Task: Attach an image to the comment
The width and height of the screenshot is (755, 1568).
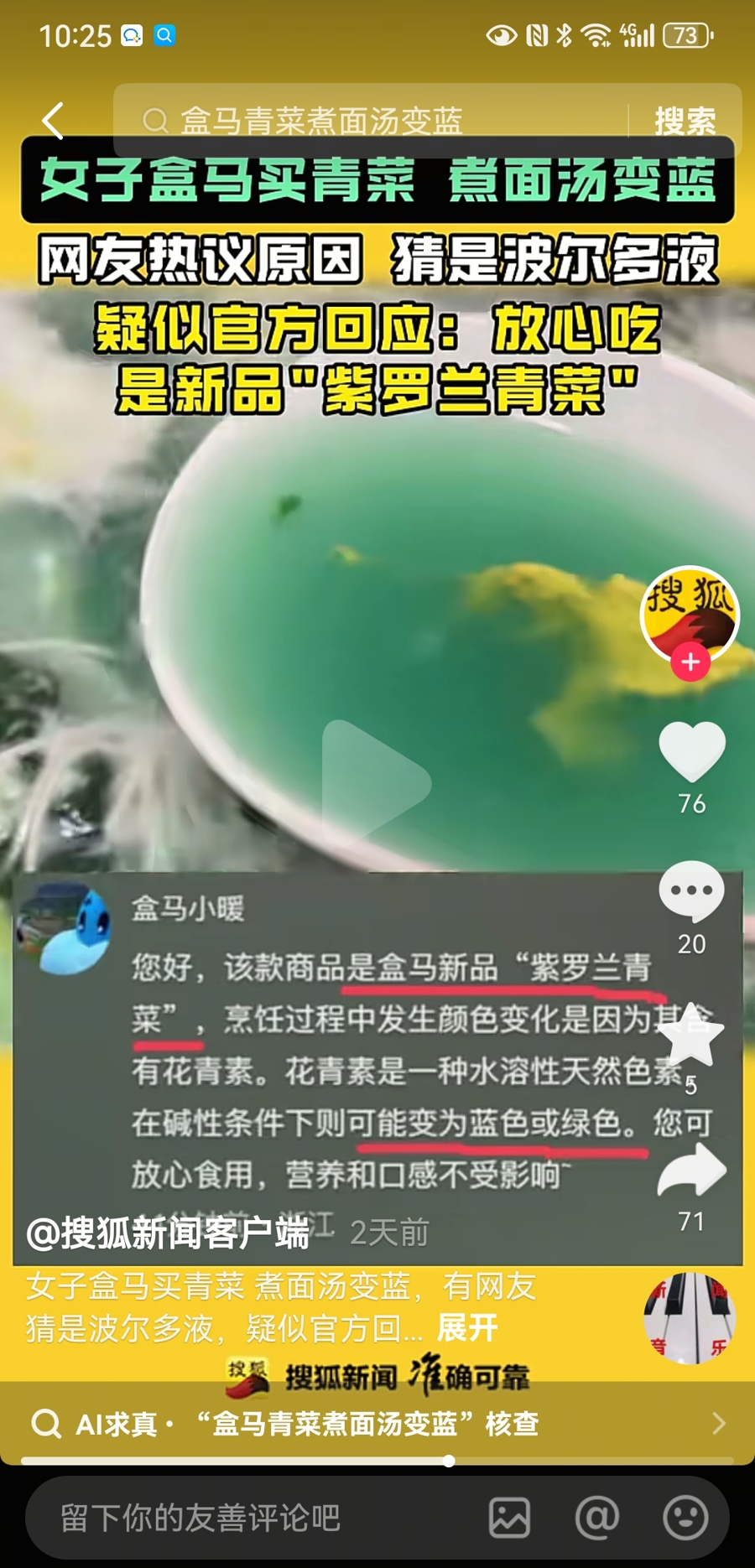Action: click(x=510, y=1518)
